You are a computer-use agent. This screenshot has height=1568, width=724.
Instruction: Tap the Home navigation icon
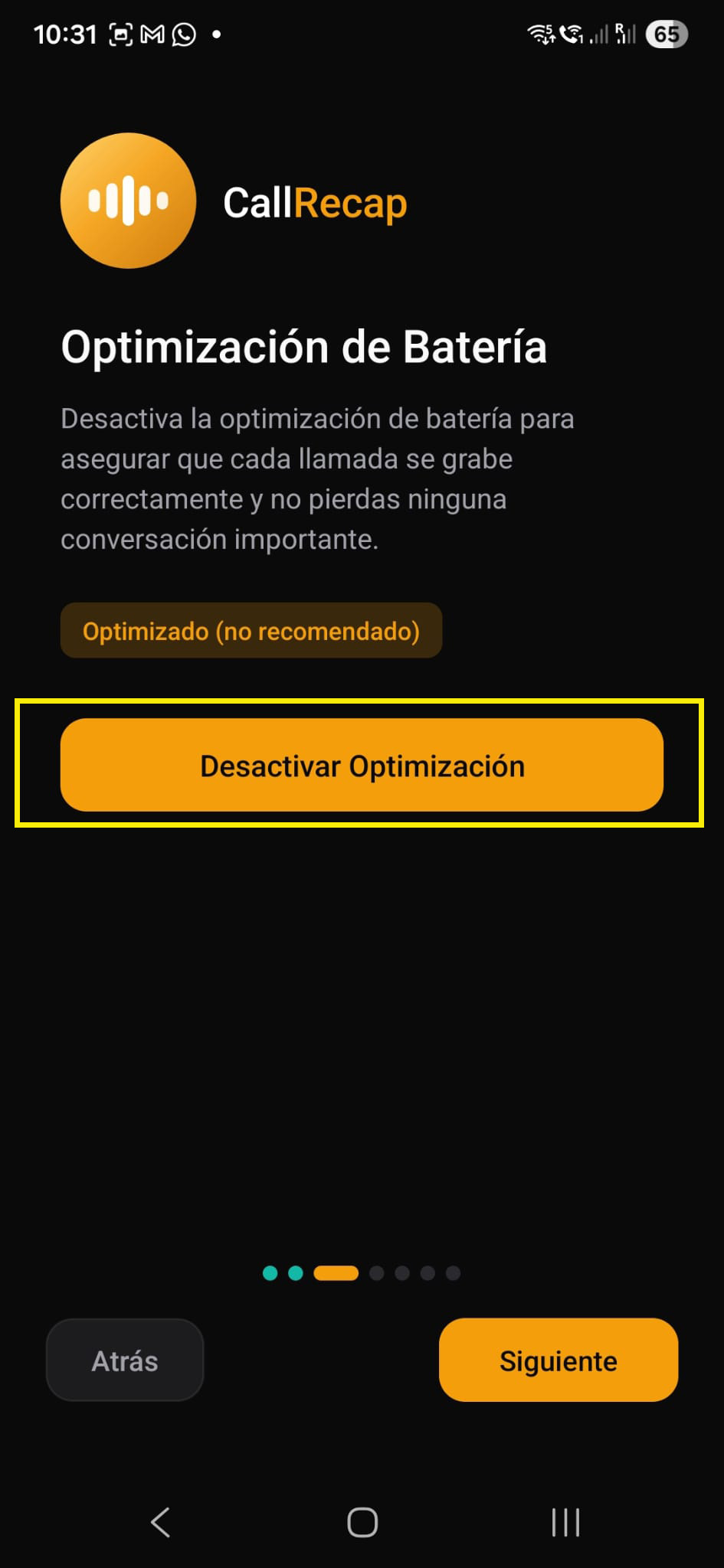(362, 1523)
